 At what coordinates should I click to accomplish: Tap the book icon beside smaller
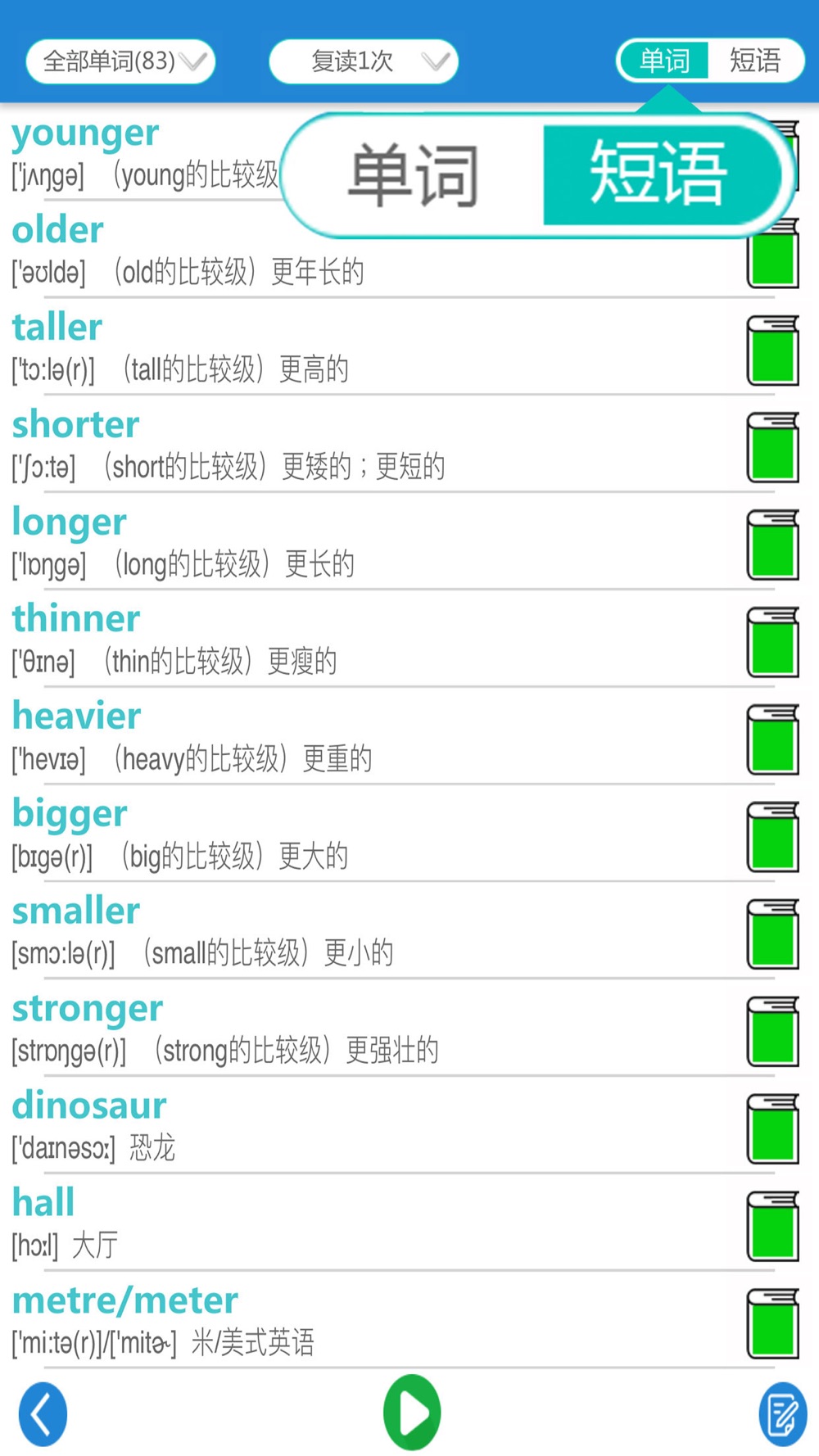772,934
